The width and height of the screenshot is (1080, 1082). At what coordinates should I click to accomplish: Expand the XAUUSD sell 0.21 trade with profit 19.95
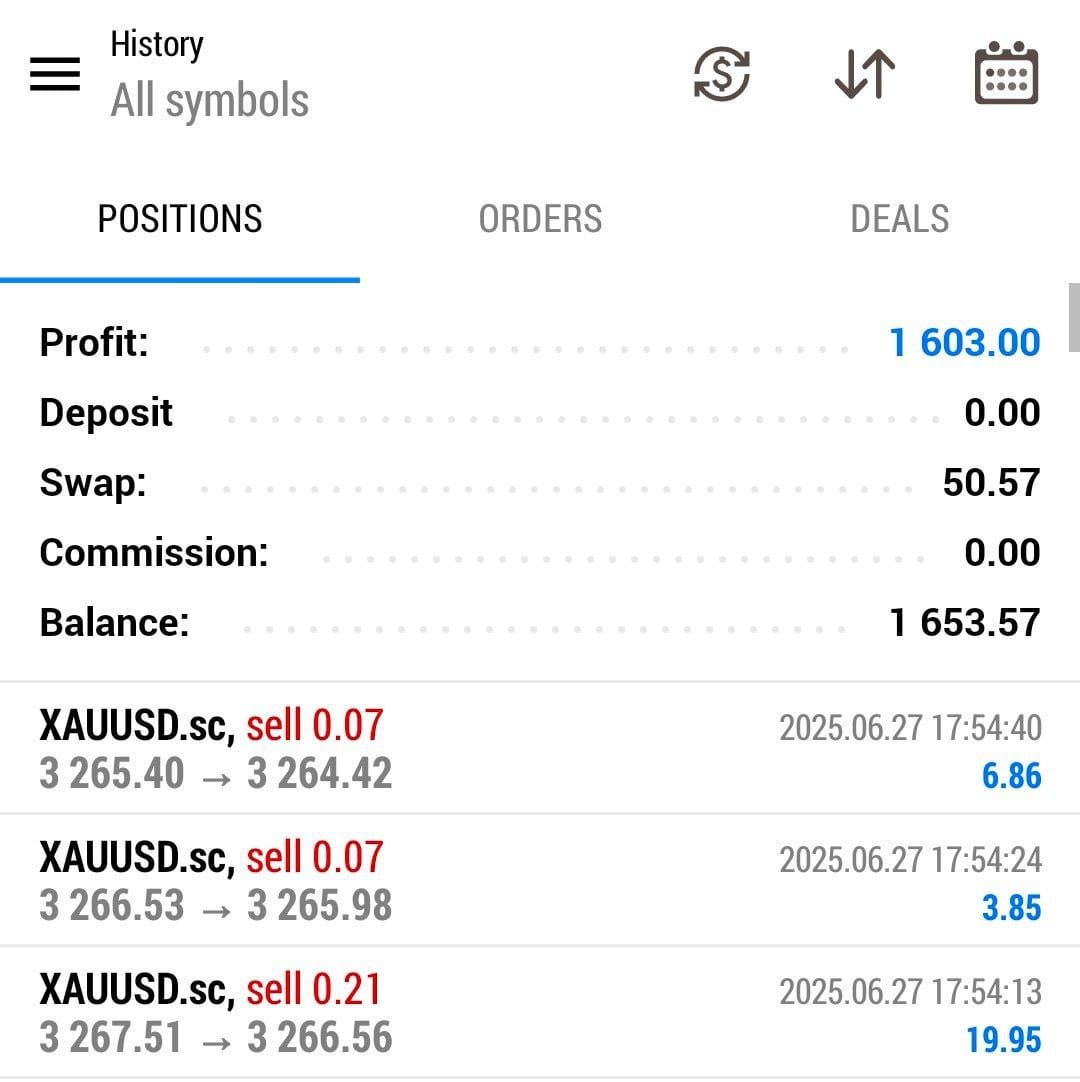[540, 1013]
